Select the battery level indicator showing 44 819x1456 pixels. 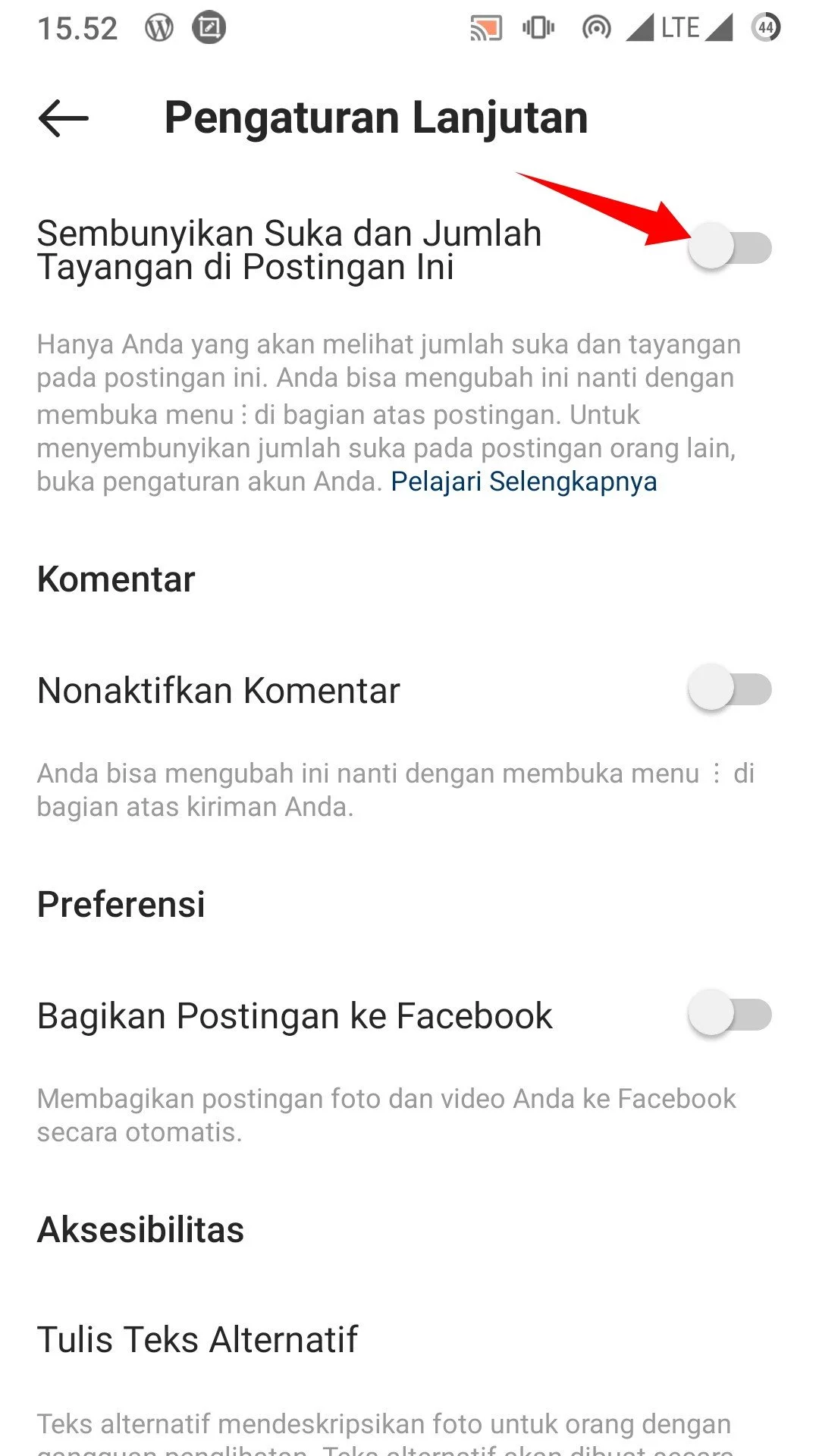pos(767,27)
